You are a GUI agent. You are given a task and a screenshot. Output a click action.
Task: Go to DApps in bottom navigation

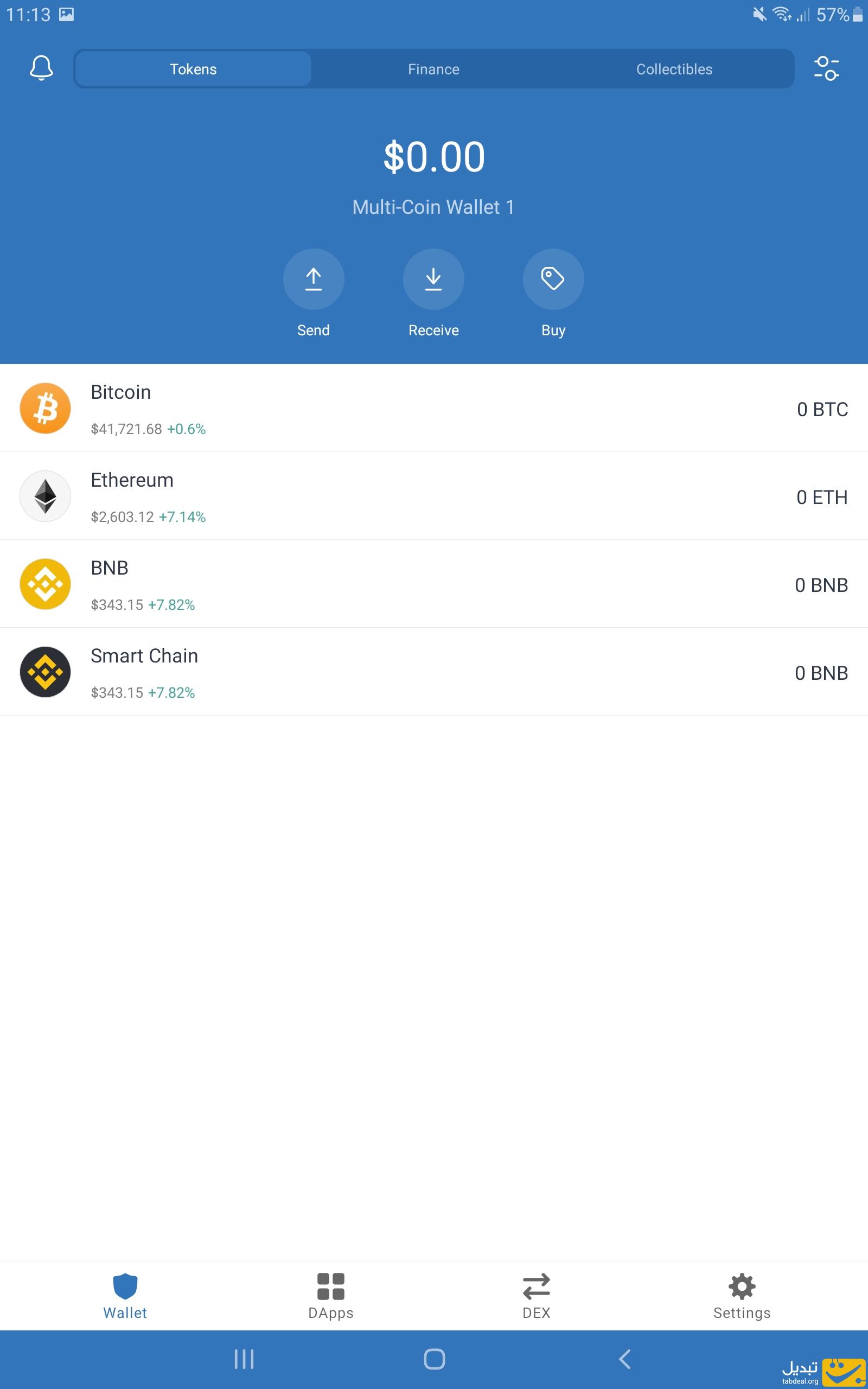tap(331, 1296)
